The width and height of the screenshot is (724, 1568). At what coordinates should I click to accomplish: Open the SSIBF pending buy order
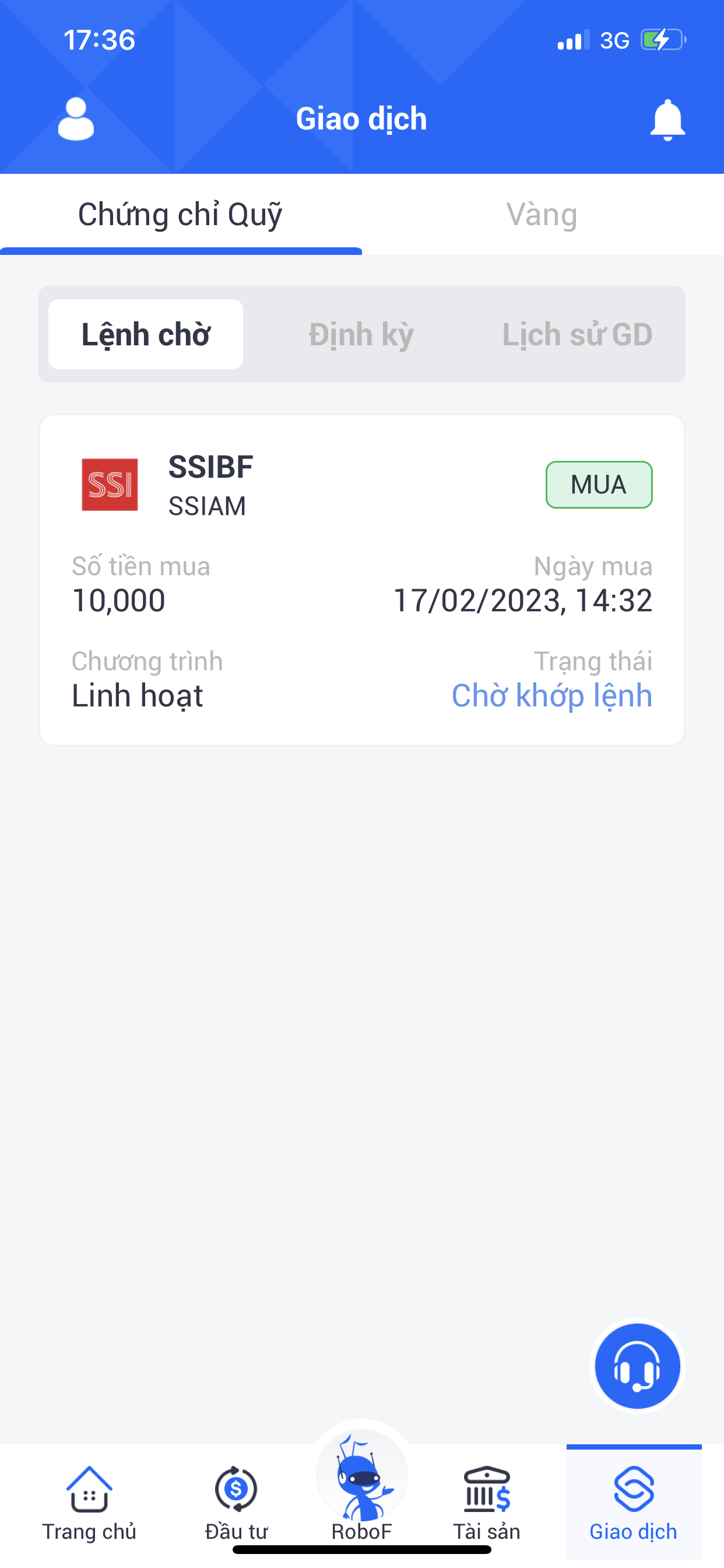pos(361,579)
